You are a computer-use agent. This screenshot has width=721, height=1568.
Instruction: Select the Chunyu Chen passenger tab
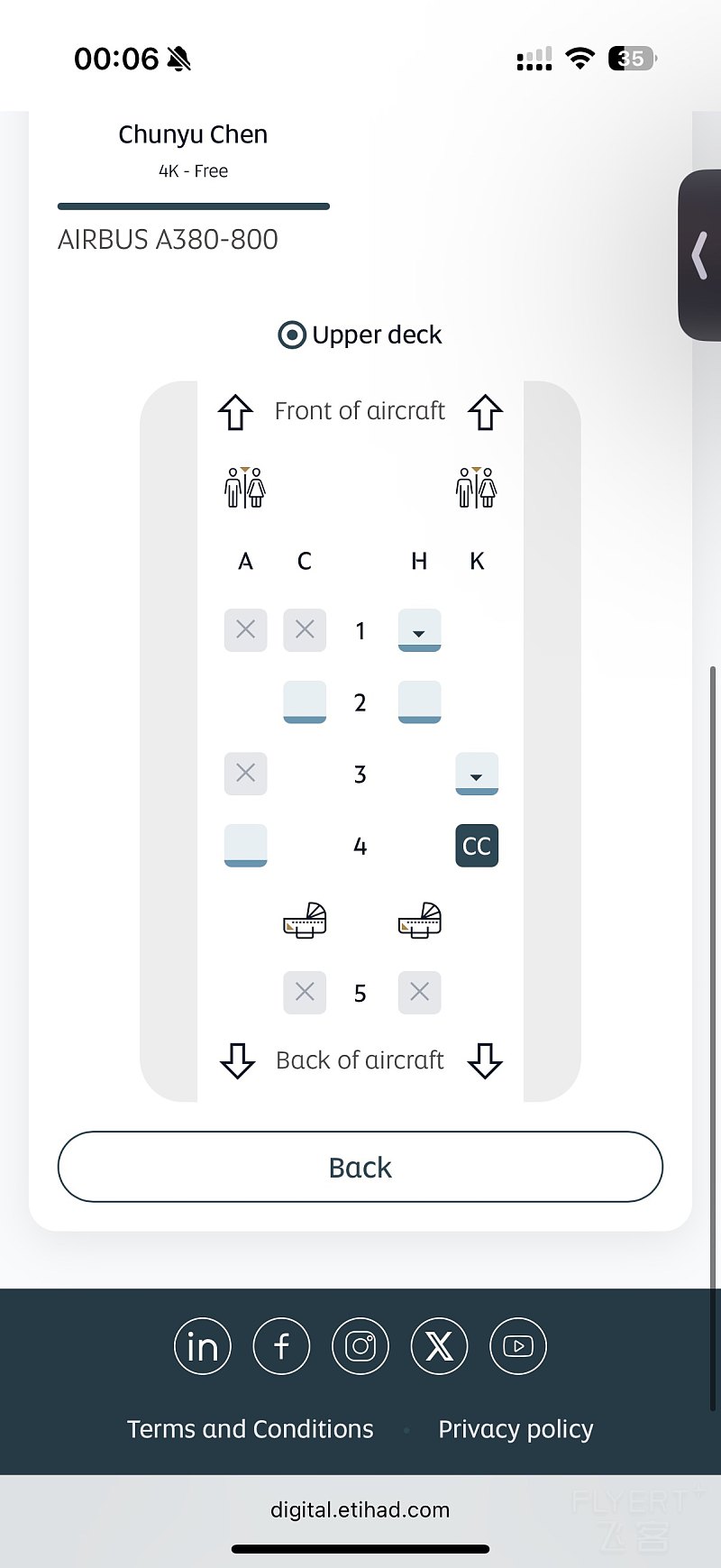pyautogui.click(x=193, y=151)
